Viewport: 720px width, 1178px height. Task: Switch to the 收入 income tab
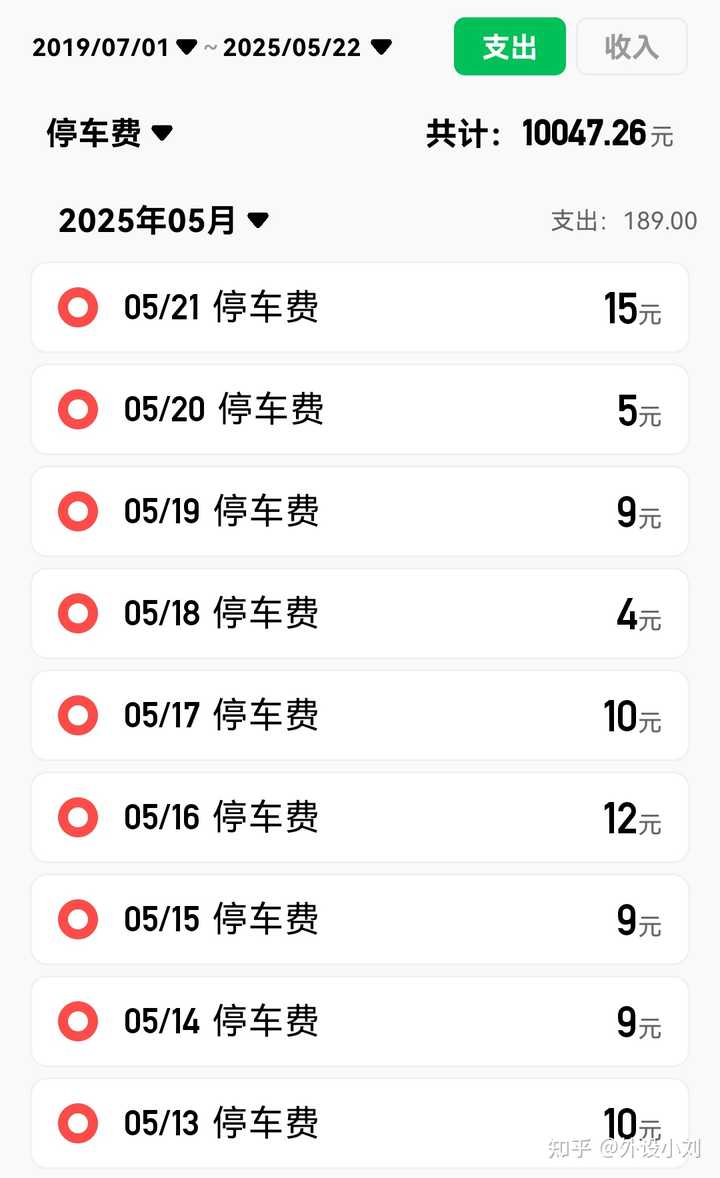coord(632,47)
